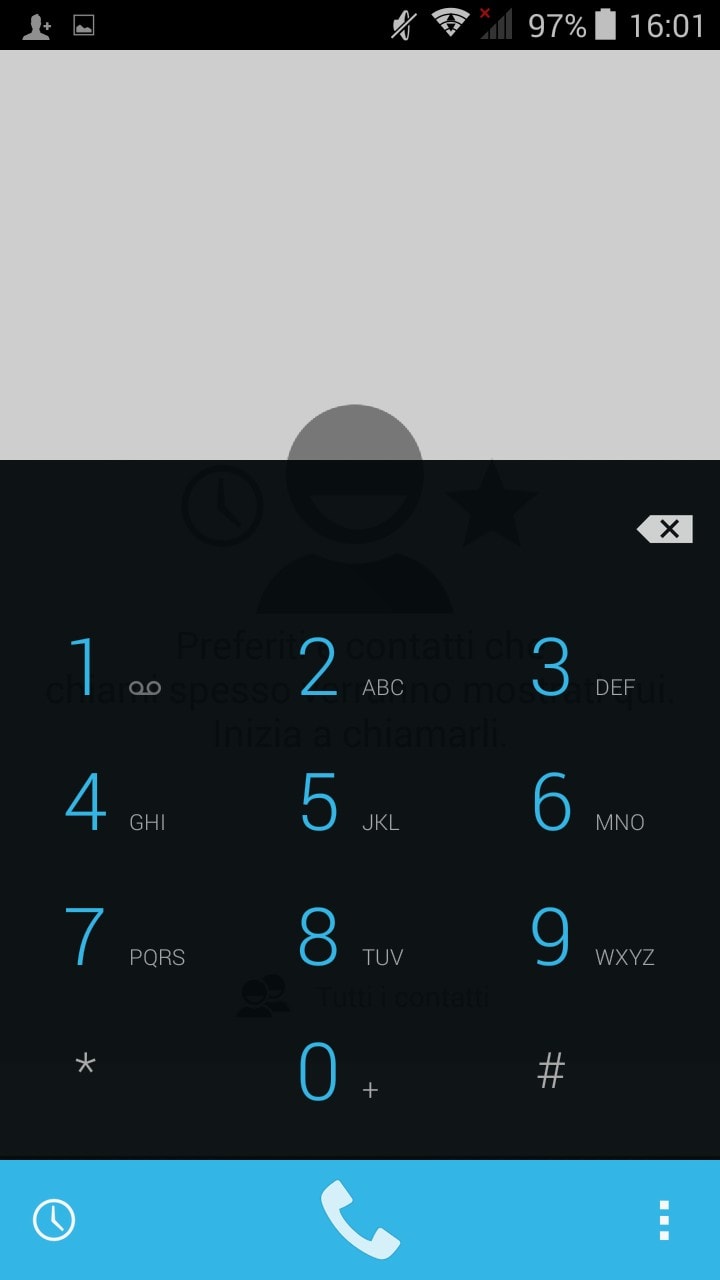This screenshot has height=1280, width=720.
Task: Open the overflow menu
Action: pyautogui.click(x=664, y=1220)
